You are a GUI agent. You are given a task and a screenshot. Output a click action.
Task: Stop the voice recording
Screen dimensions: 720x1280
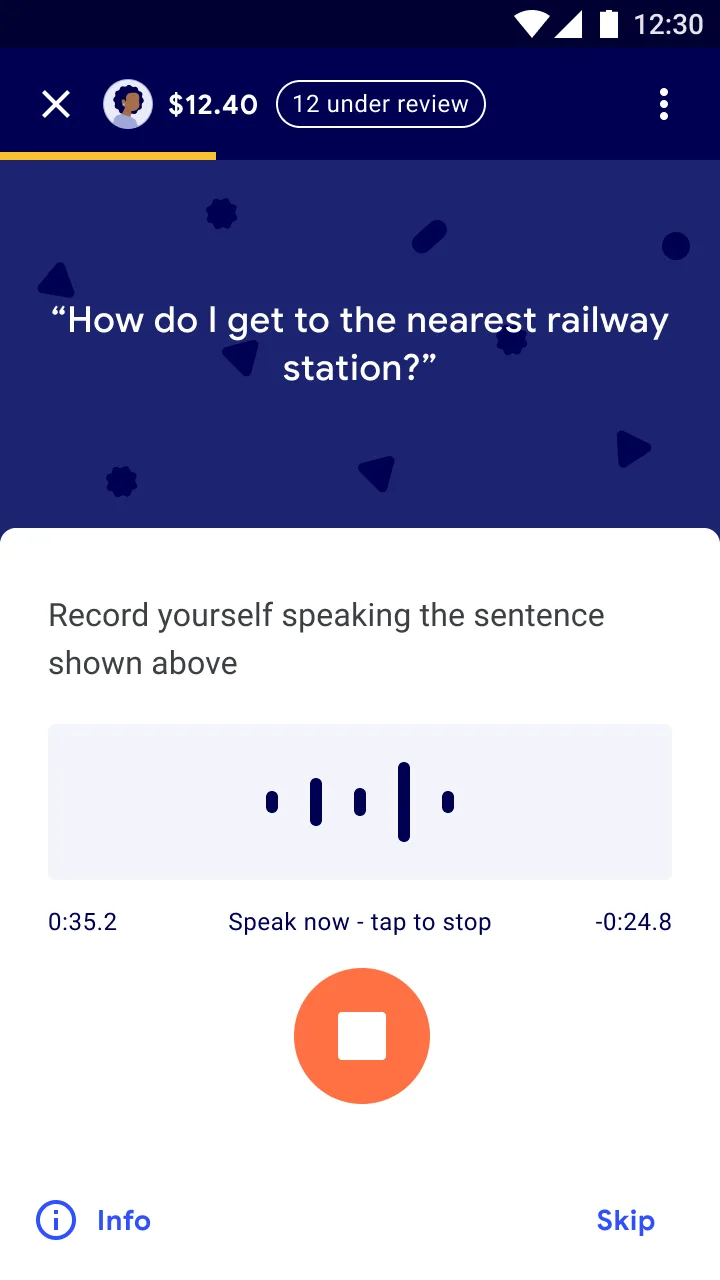point(361,1036)
